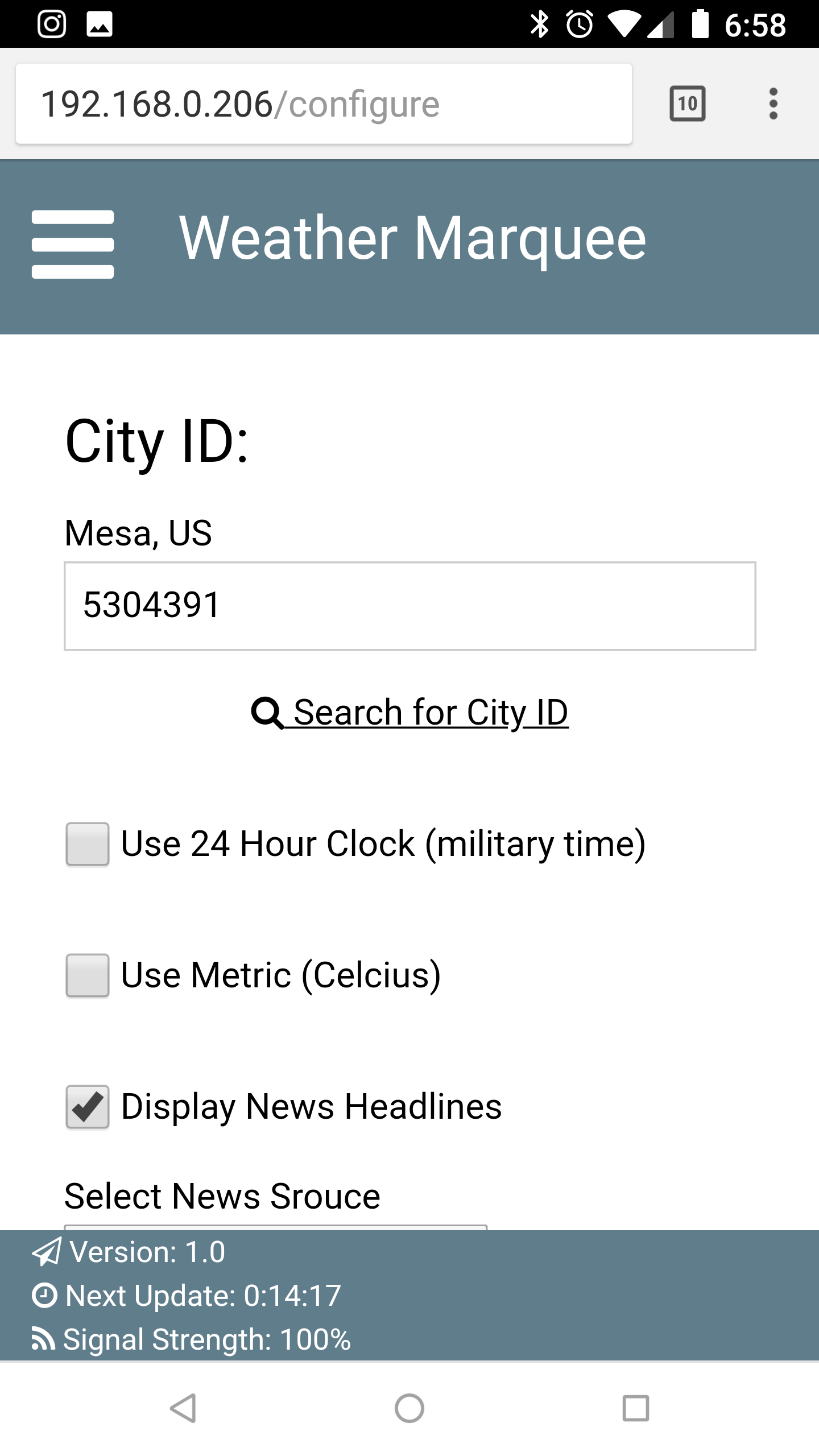819x1456 pixels.
Task: Tap the browser address bar
Action: tap(323, 104)
